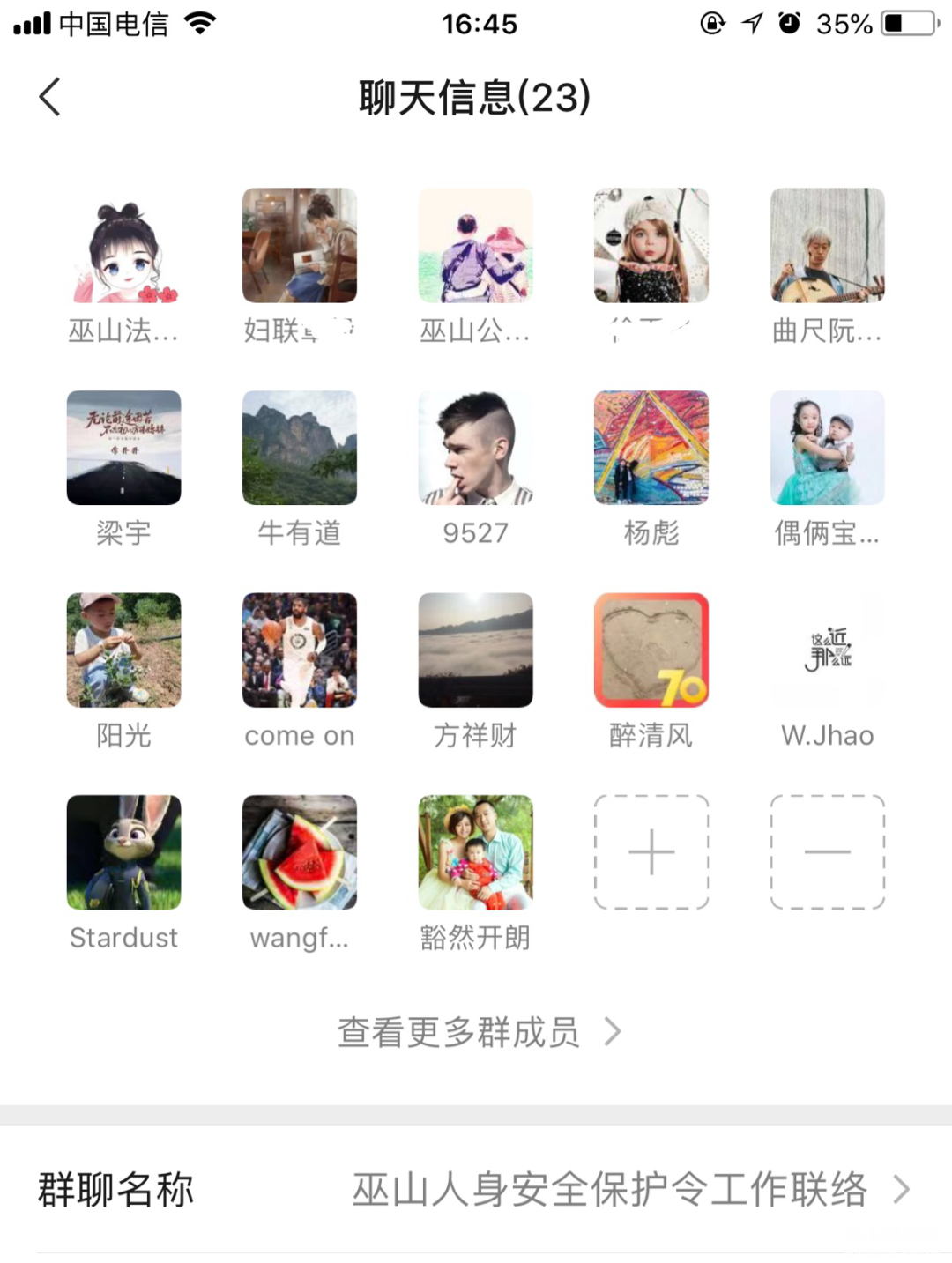Image resolution: width=952 pixels, height=1263 pixels.
Task: Add a new group member
Action: click(x=651, y=852)
